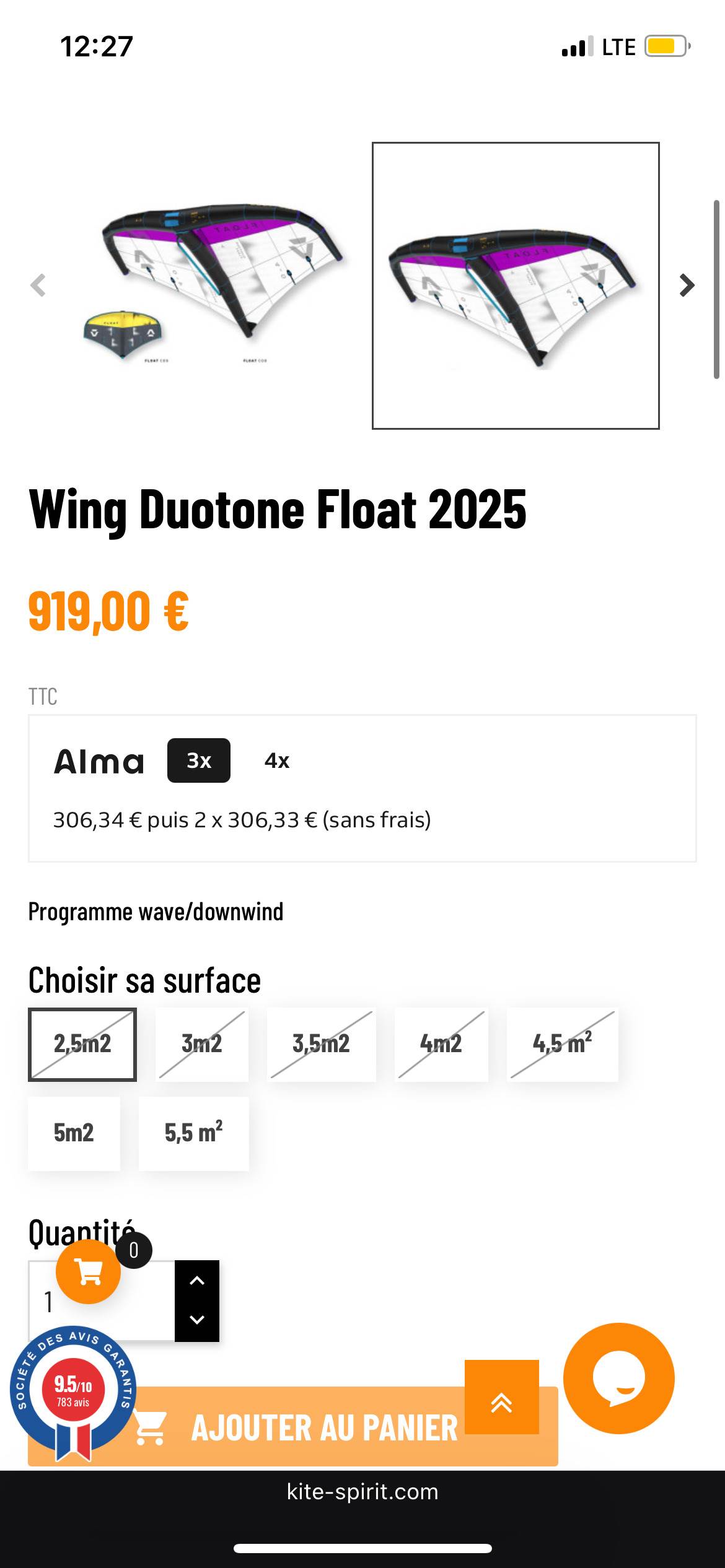
Task: Choose the 3m2 surface
Action: (202, 1044)
